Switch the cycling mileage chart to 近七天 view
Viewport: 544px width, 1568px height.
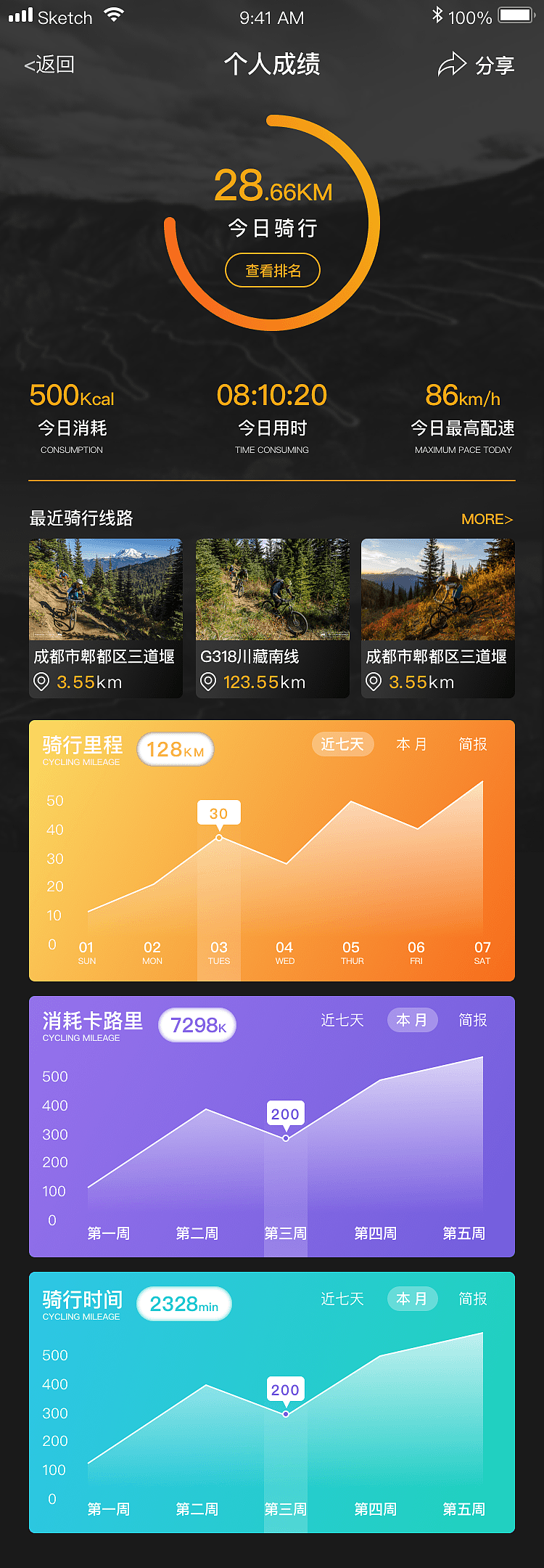point(342,744)
